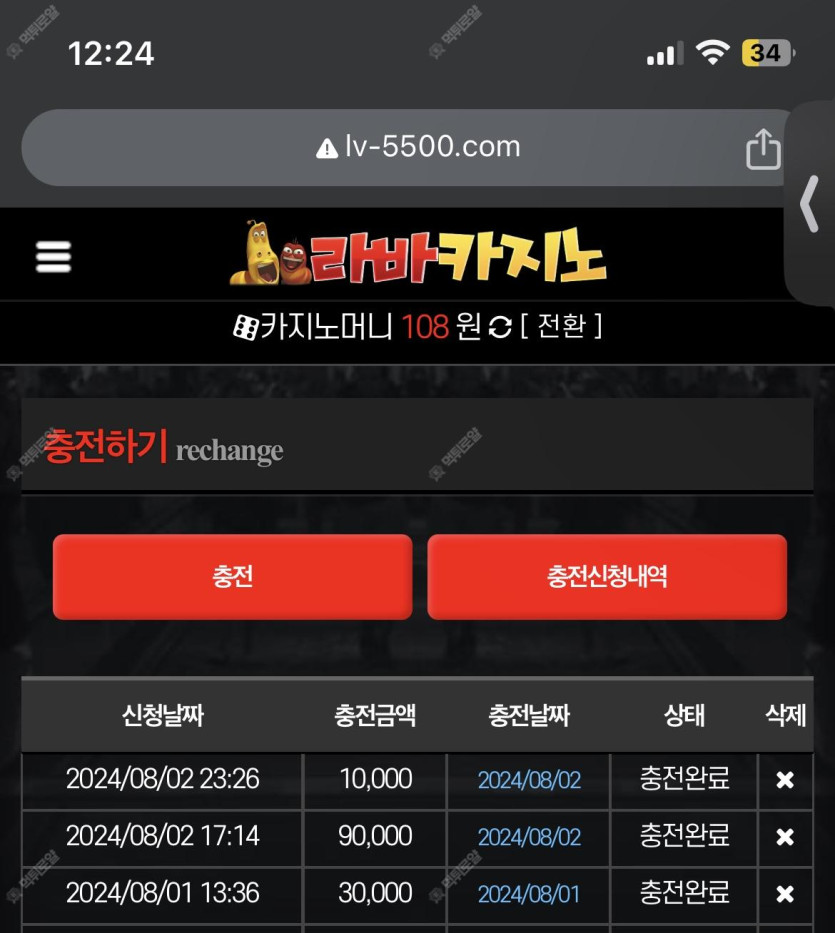
Task: Tap the 전환 convert link
Action: click(x=561, y=326)
